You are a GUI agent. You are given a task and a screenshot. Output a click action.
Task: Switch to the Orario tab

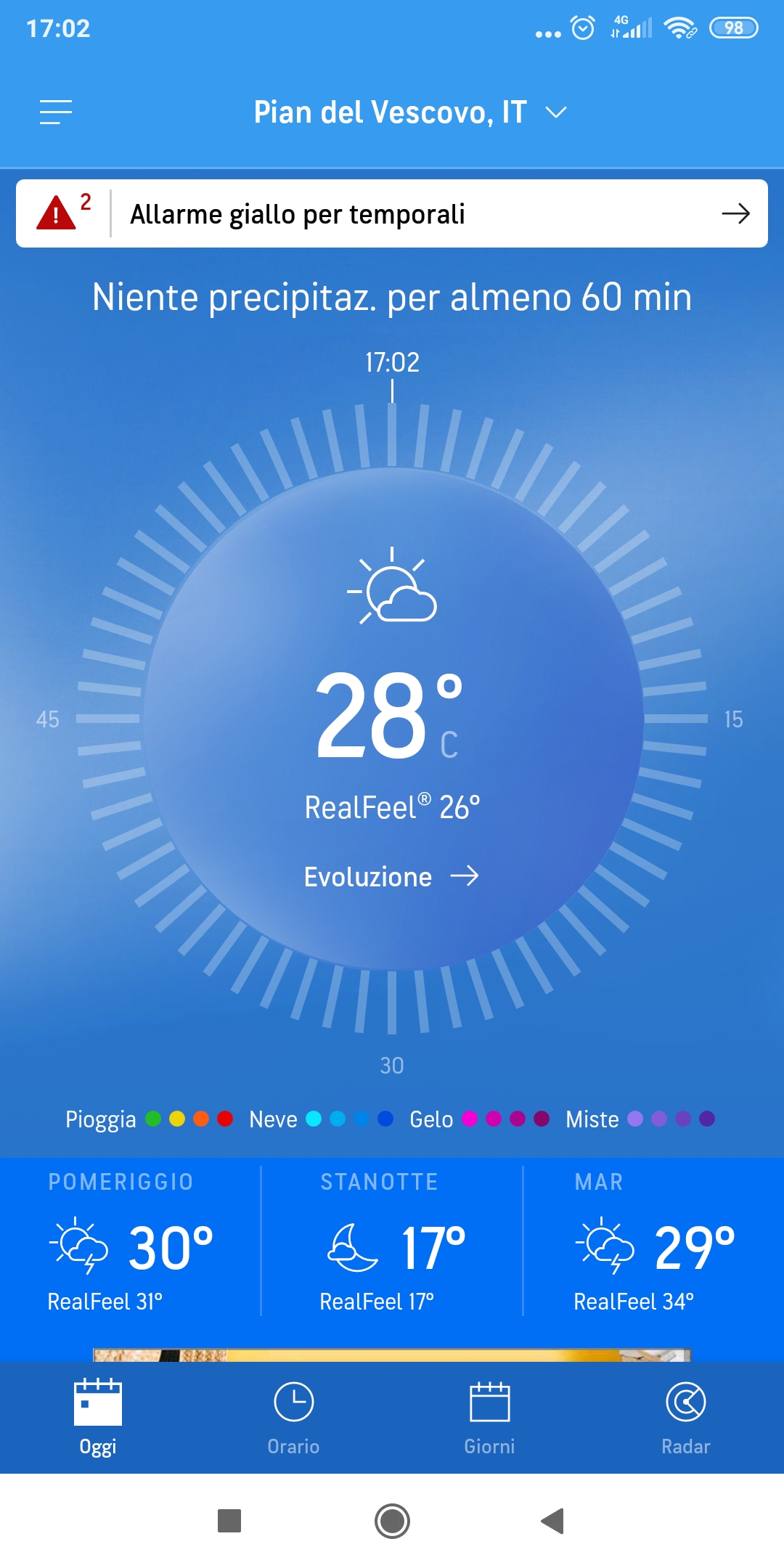click(294, 1418)
